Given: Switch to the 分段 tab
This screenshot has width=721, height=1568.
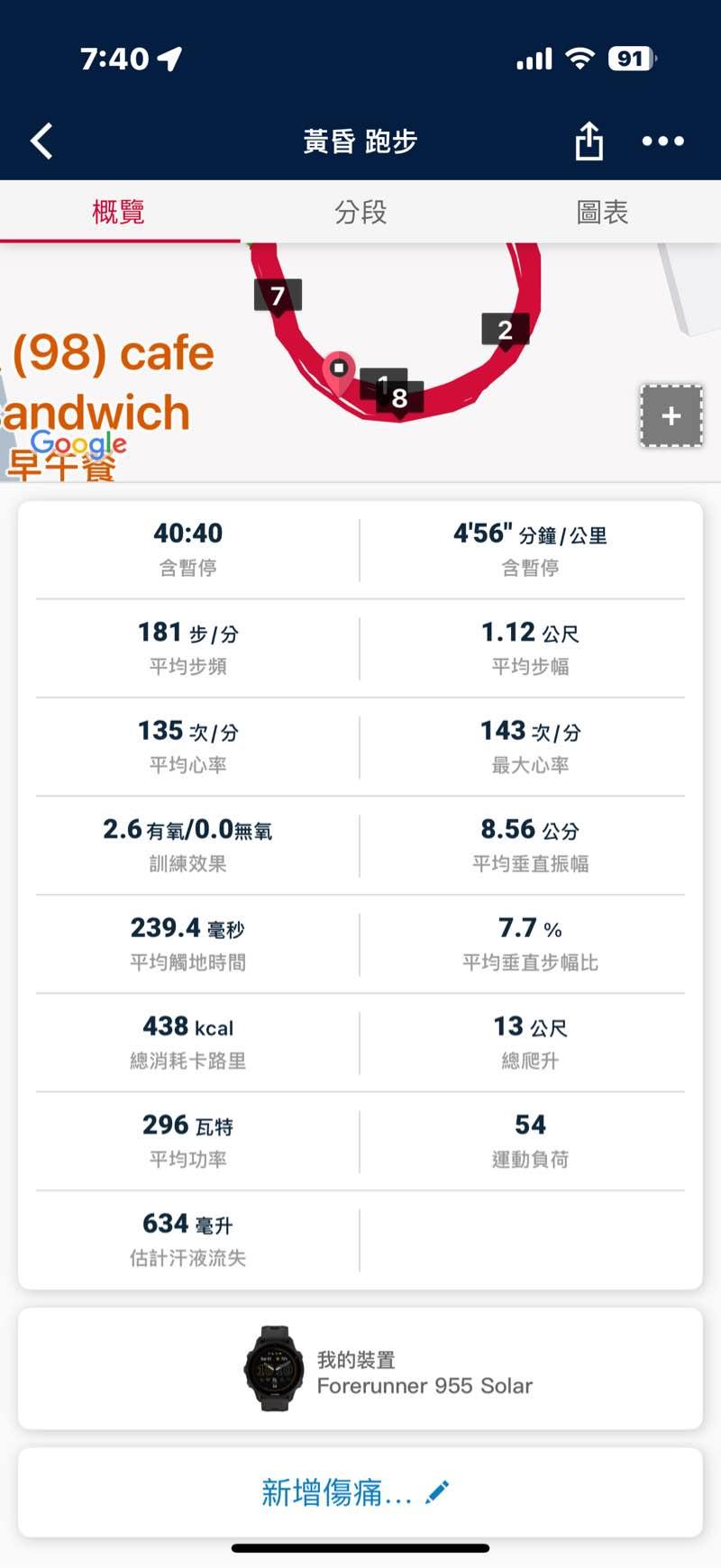Looking at the screenshot, I should pyautogui.click(x=360, y=213).
